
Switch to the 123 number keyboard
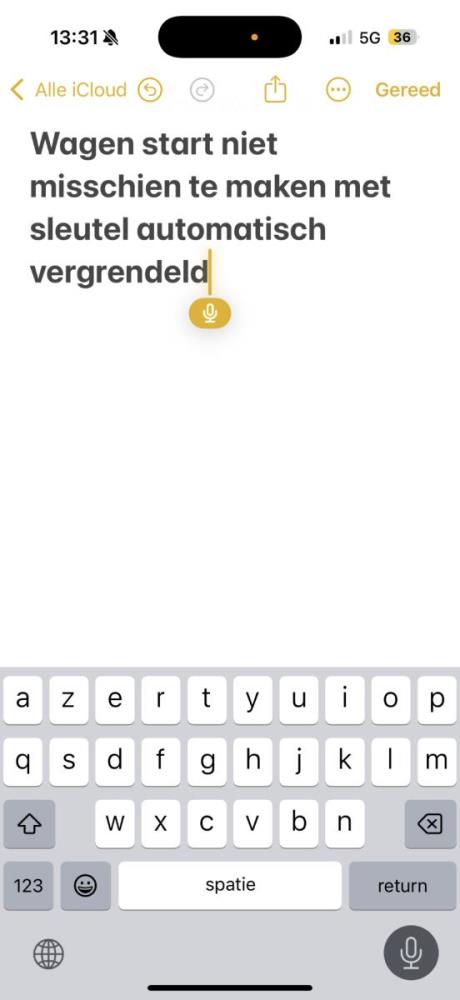[28, 885]
